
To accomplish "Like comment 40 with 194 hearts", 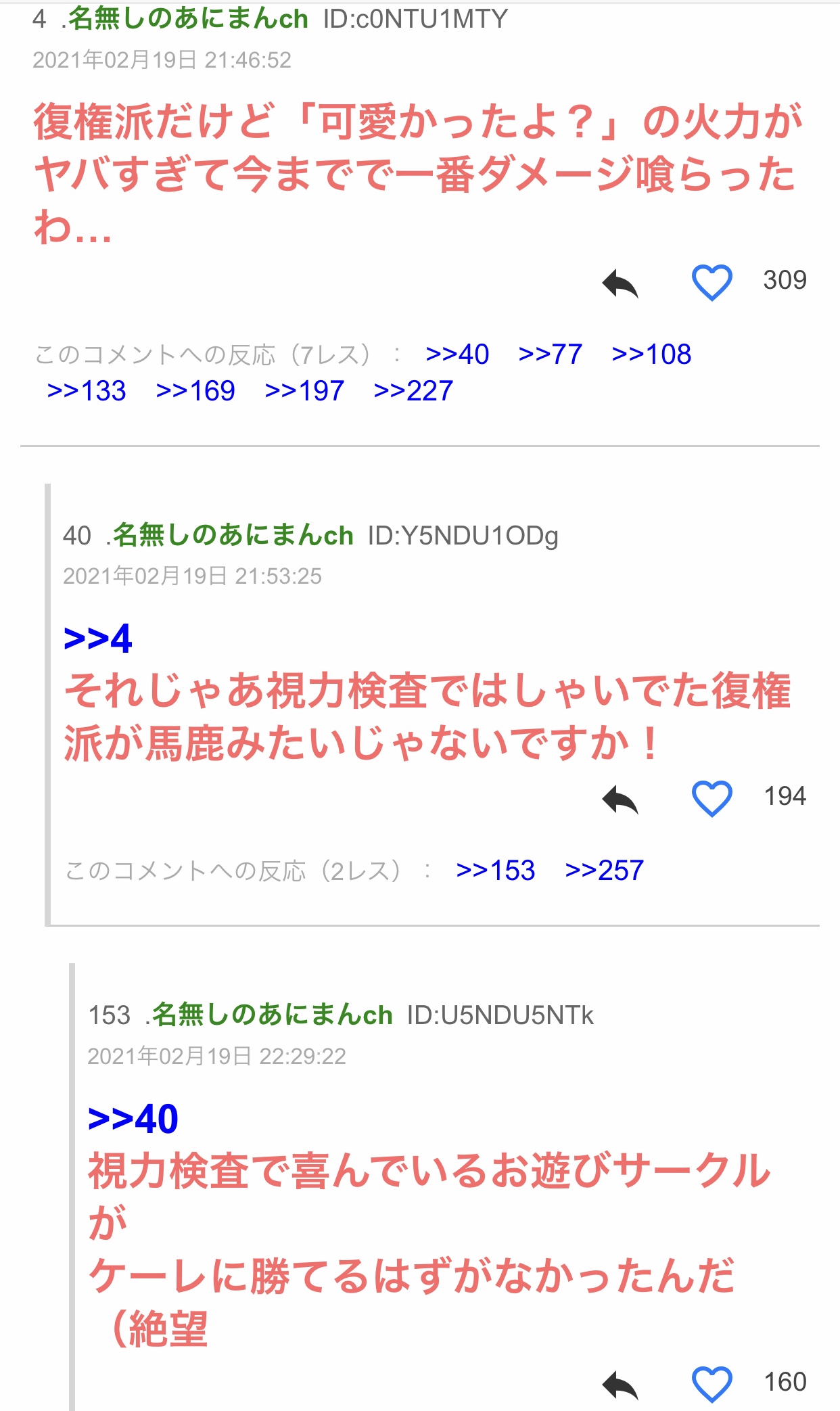I will [711, 798].
